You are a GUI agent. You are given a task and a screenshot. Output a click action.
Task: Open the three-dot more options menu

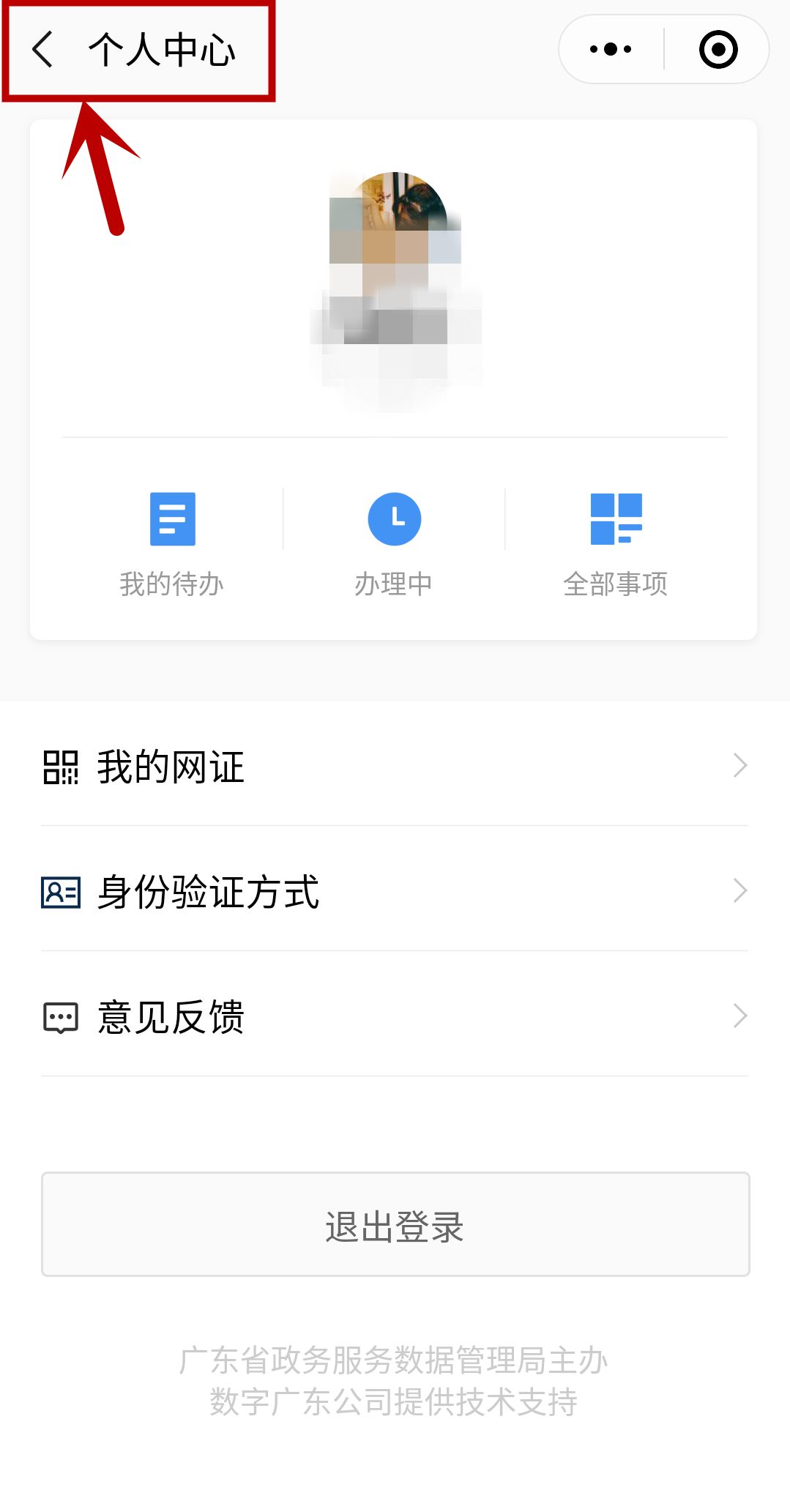(609, 49)
